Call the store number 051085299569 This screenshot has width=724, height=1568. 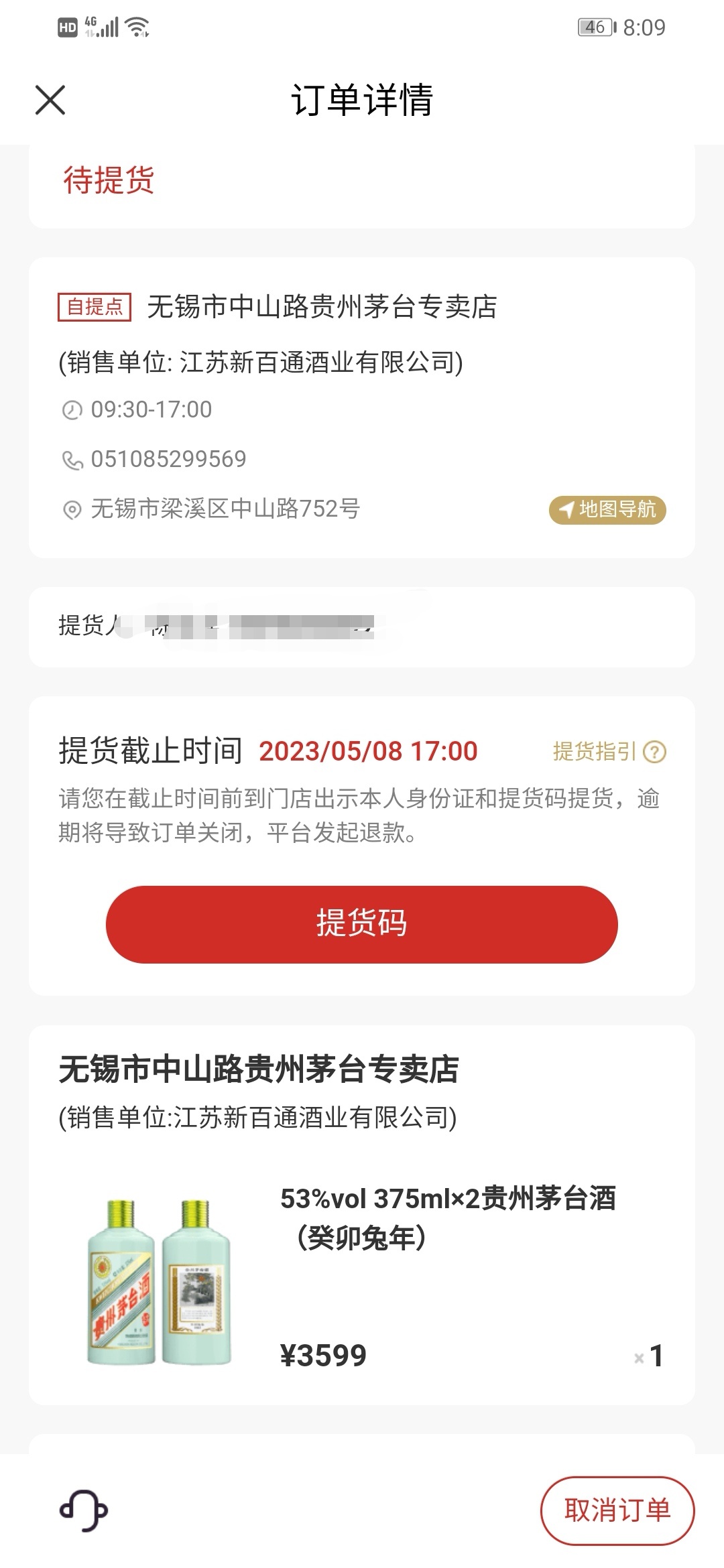point(168,460)
